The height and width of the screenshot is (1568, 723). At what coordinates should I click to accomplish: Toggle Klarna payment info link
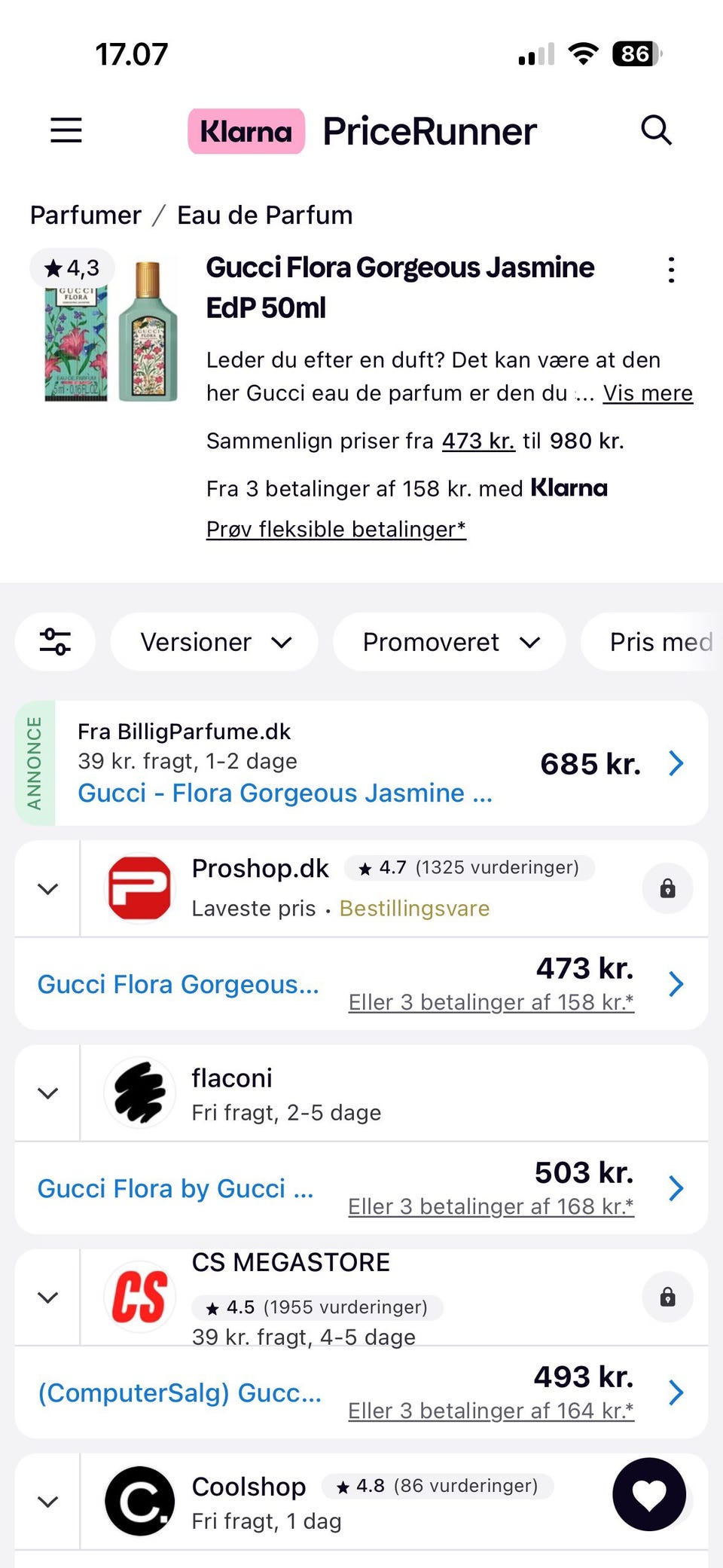(x=335, y=528)
